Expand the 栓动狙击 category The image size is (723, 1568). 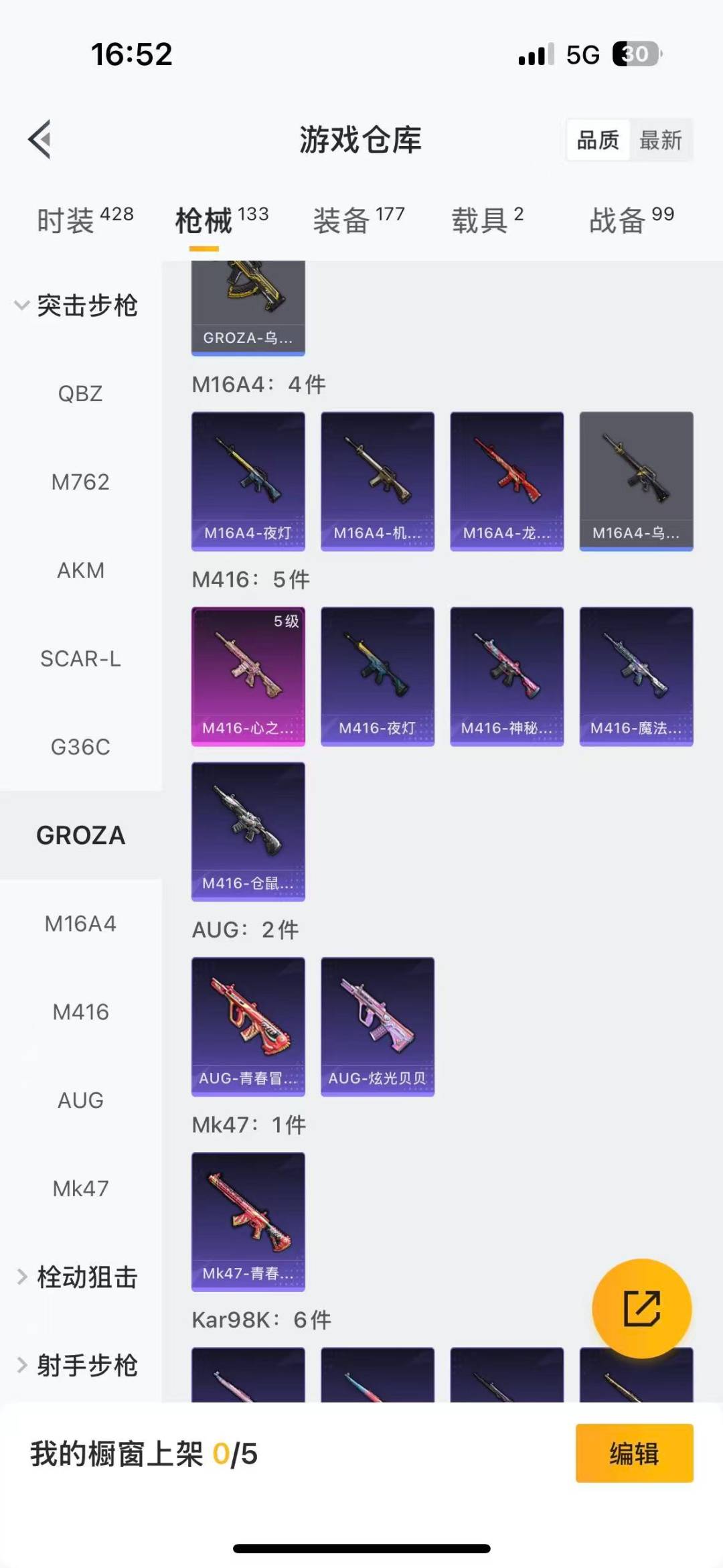click(77, 1277)
